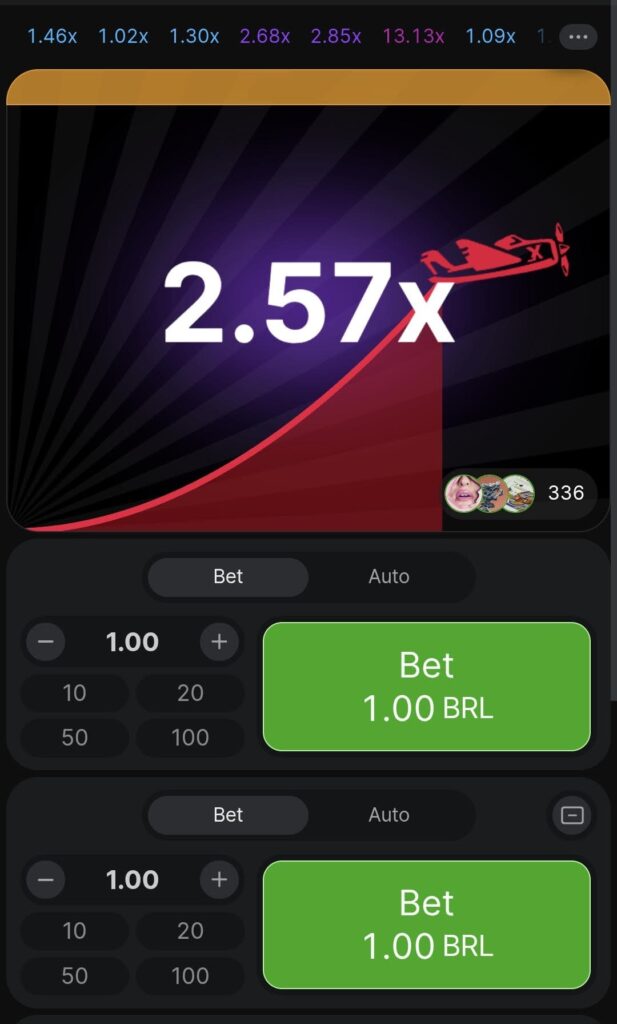Choose the 100 quick amount in the first panel
The image size is (617, 1024).
190,737
